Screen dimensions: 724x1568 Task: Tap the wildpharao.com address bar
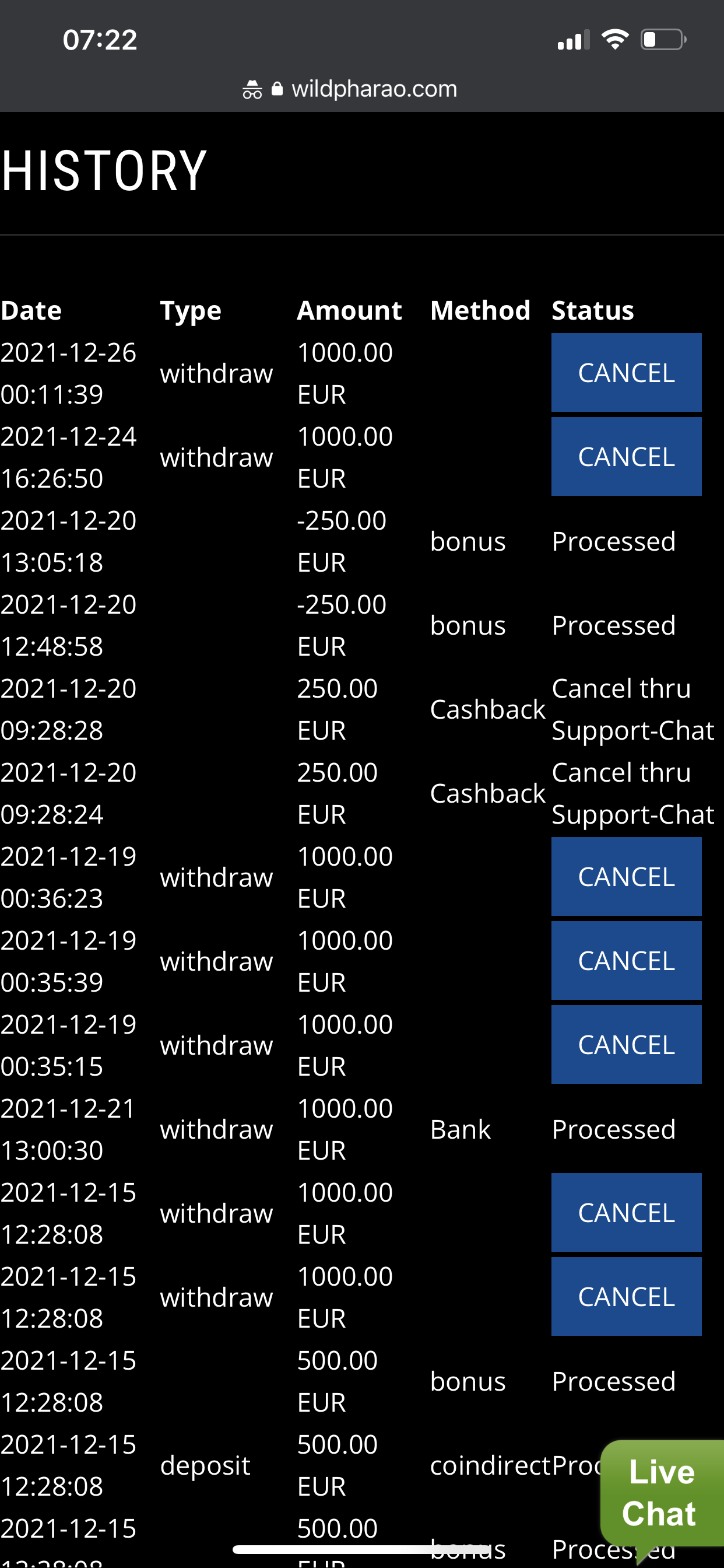pyautogui.click(x=362, y=89)
